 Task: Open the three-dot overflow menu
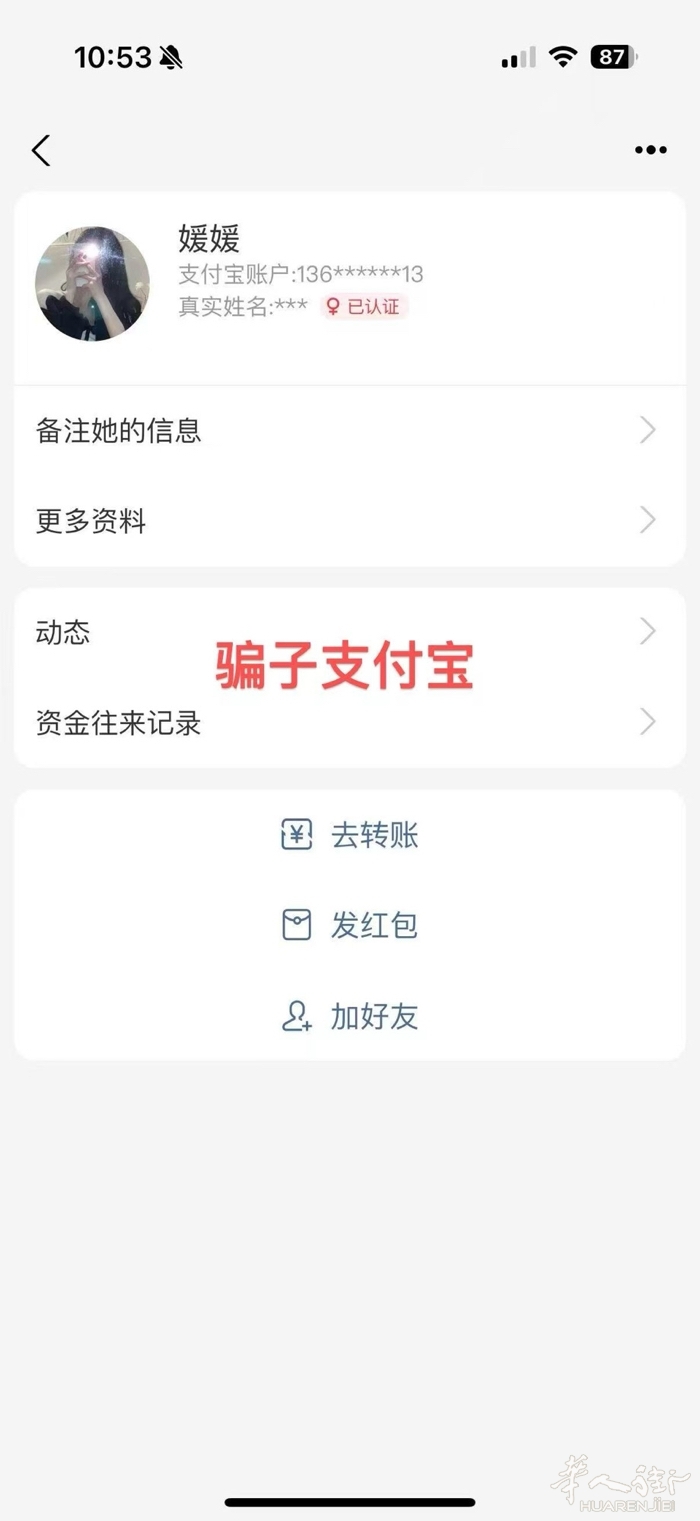coord(650,150)
